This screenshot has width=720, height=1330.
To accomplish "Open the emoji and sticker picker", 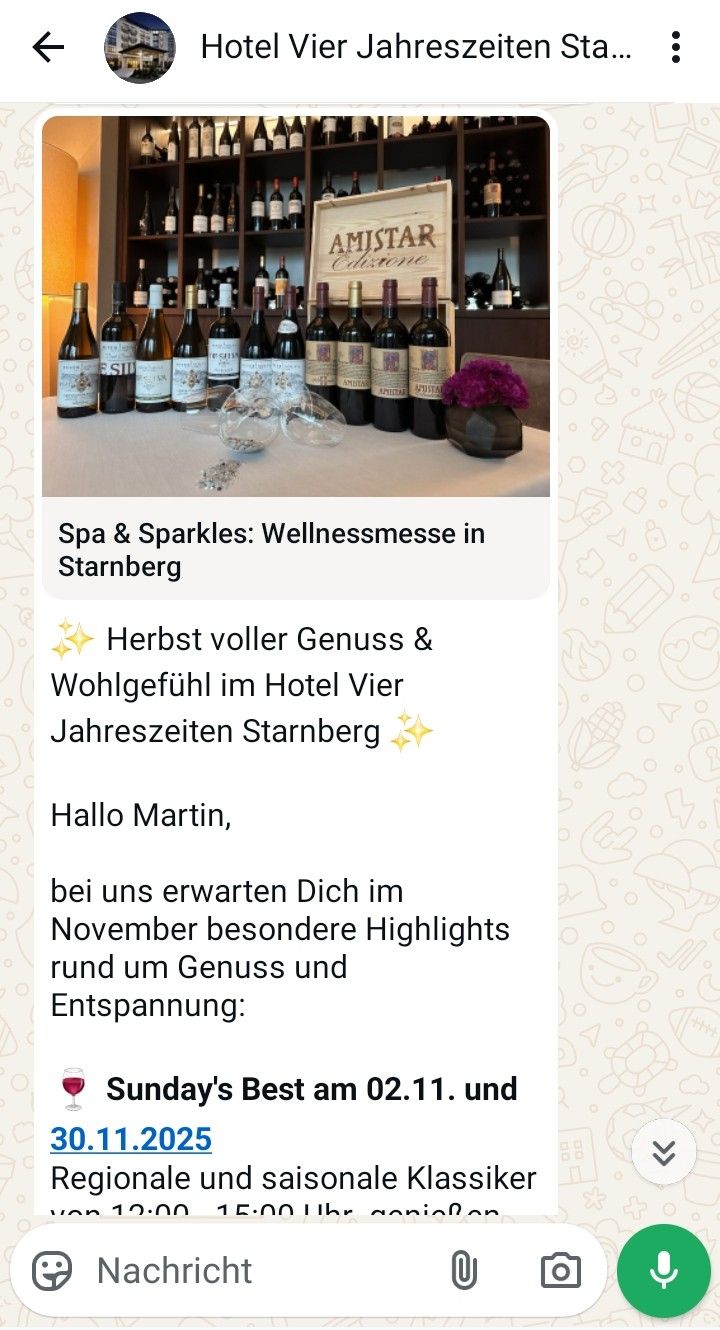I will click(x=52, y=1271).
